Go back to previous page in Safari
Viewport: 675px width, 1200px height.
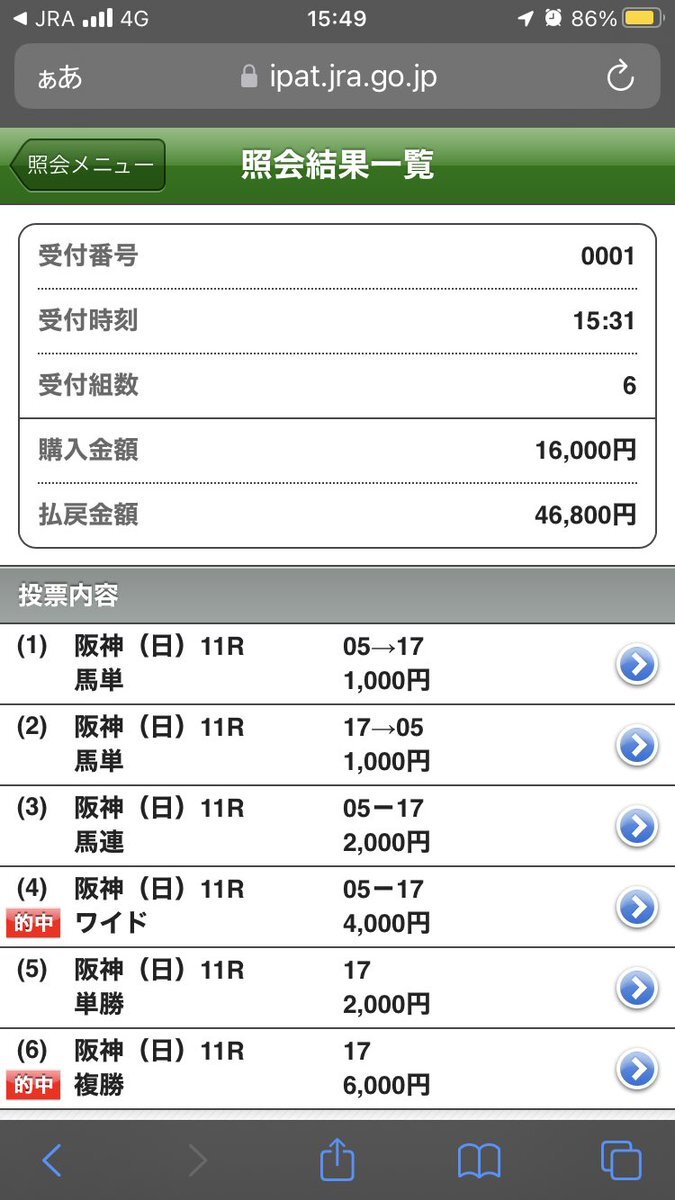53,1160
